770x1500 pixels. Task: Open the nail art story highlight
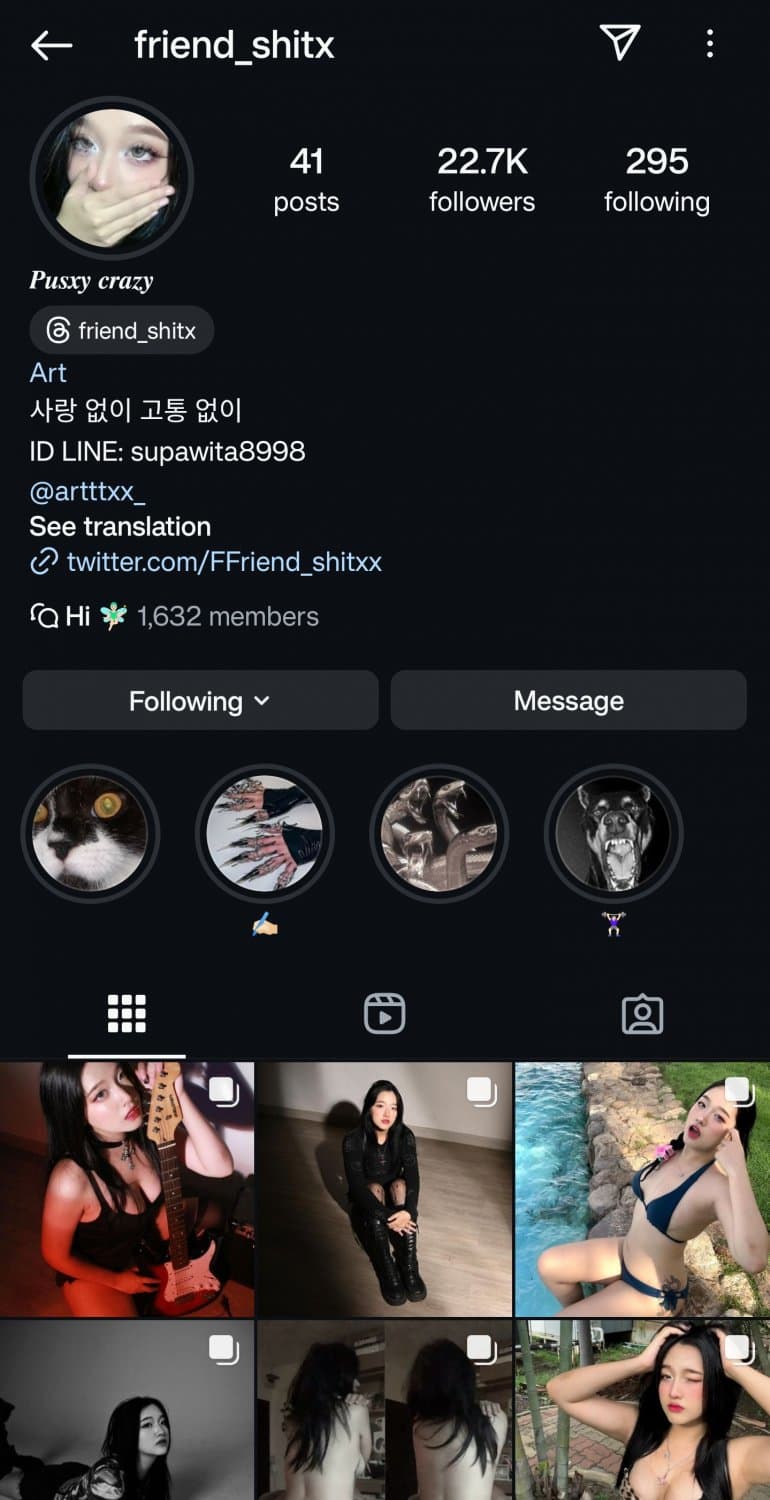pos(264,833)
